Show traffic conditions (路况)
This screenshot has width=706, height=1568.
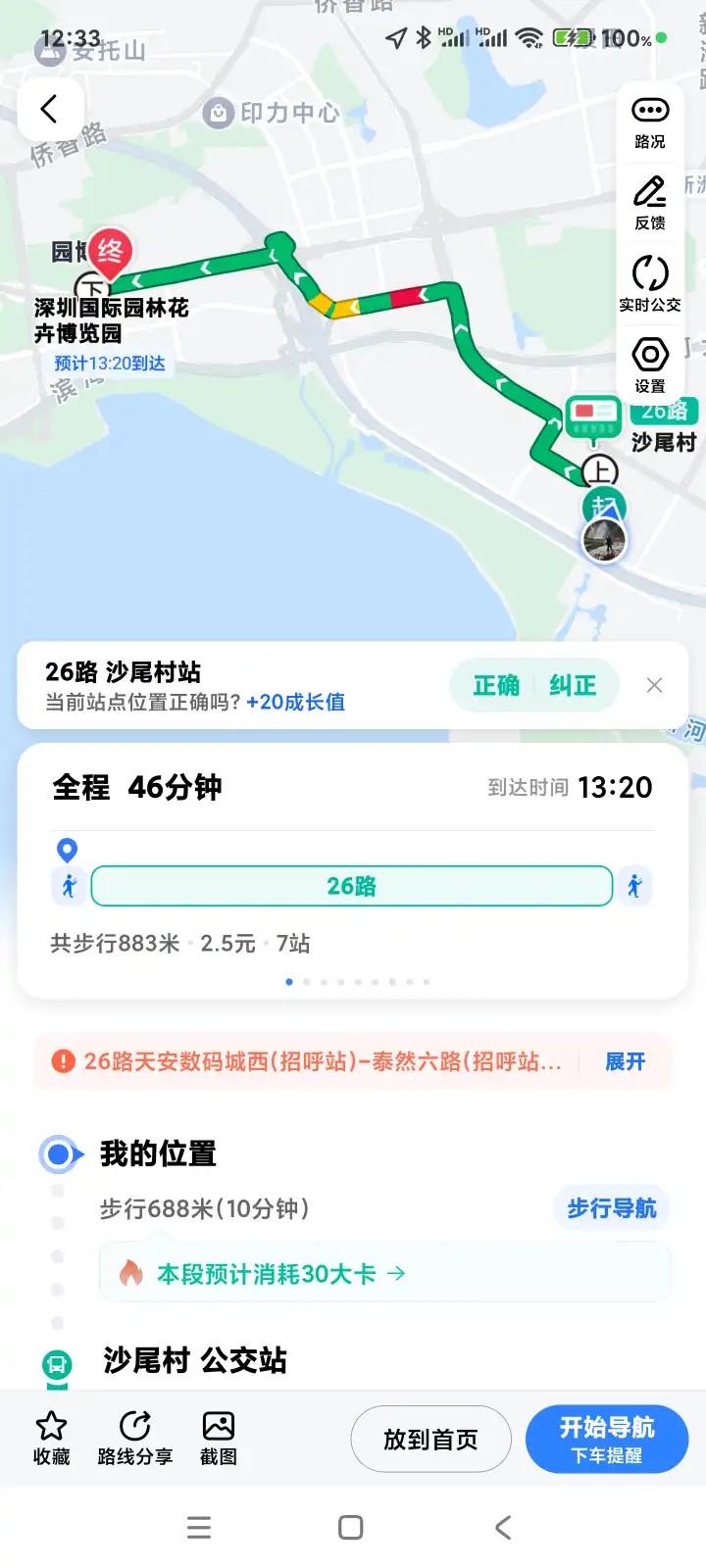[649, 122]
